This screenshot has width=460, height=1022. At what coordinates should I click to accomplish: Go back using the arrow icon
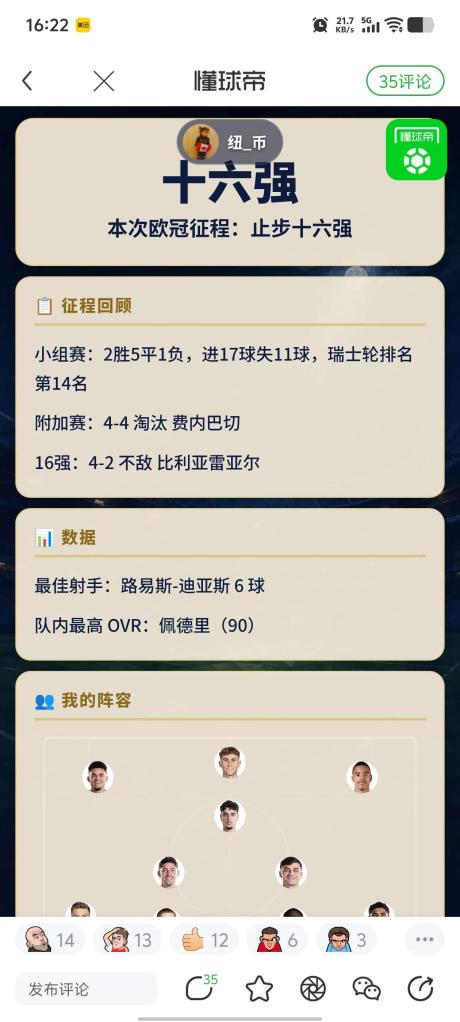27,81
